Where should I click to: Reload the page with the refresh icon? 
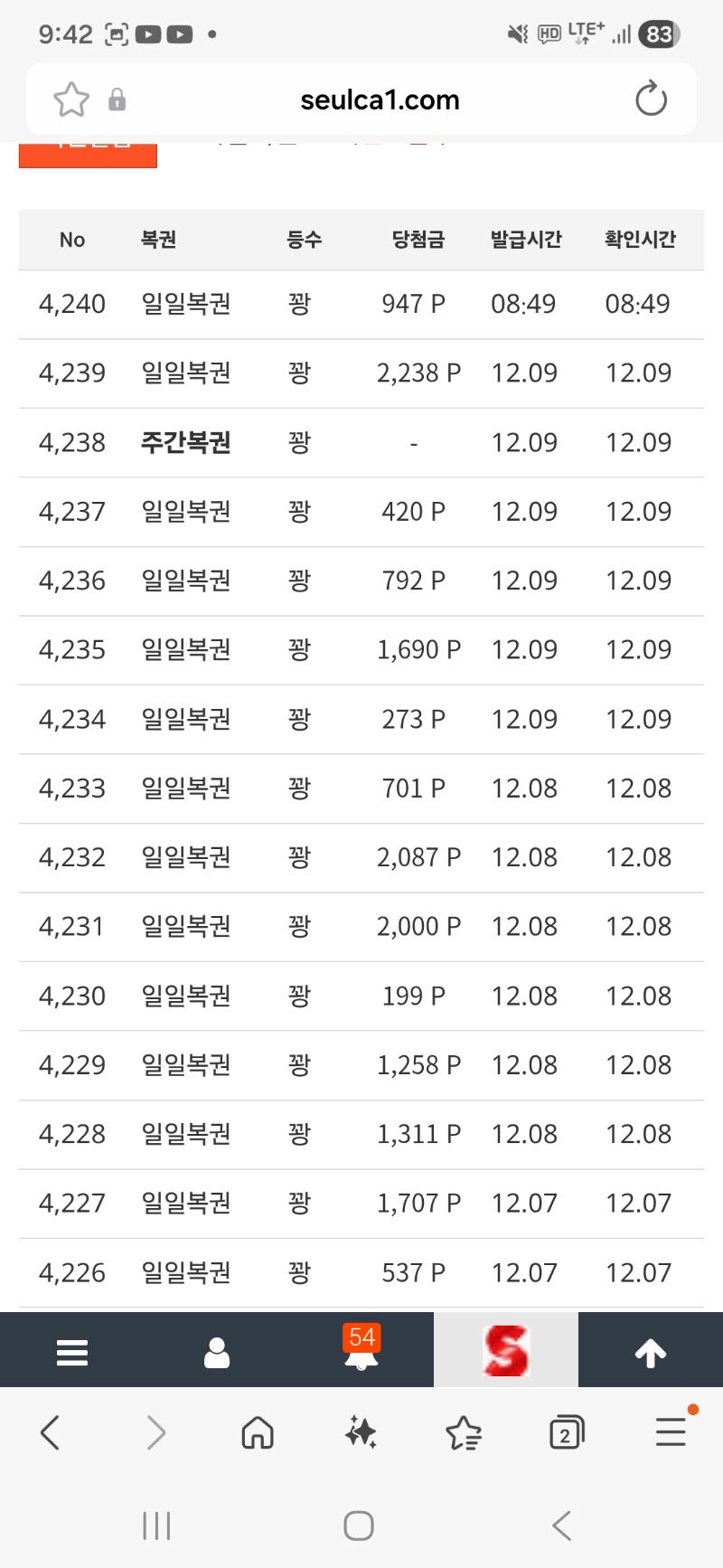tap(651, 99)
